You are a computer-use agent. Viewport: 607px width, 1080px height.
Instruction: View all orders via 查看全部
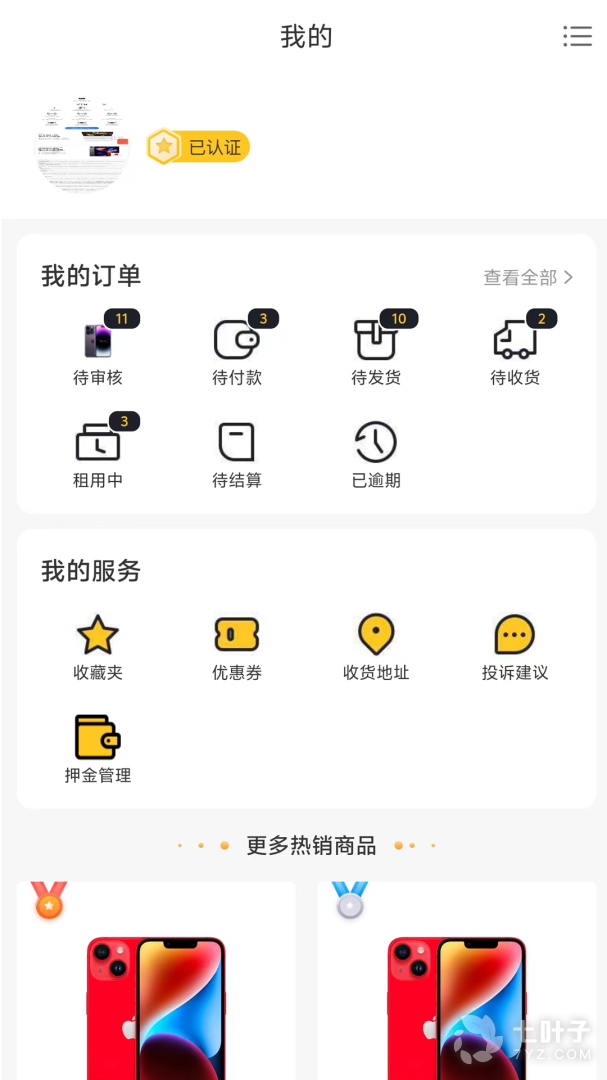pyautogui.click(x=528, y=277)
